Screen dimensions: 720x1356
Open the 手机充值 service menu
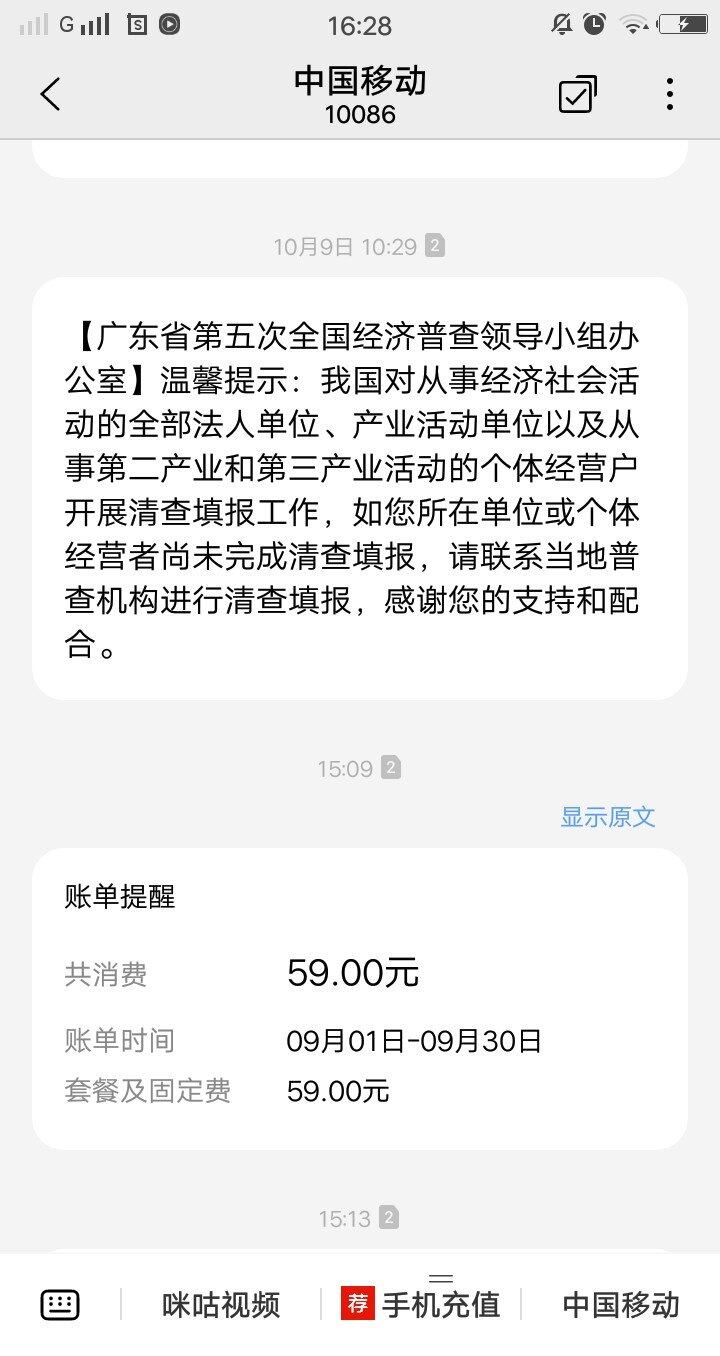[421, 1304]
